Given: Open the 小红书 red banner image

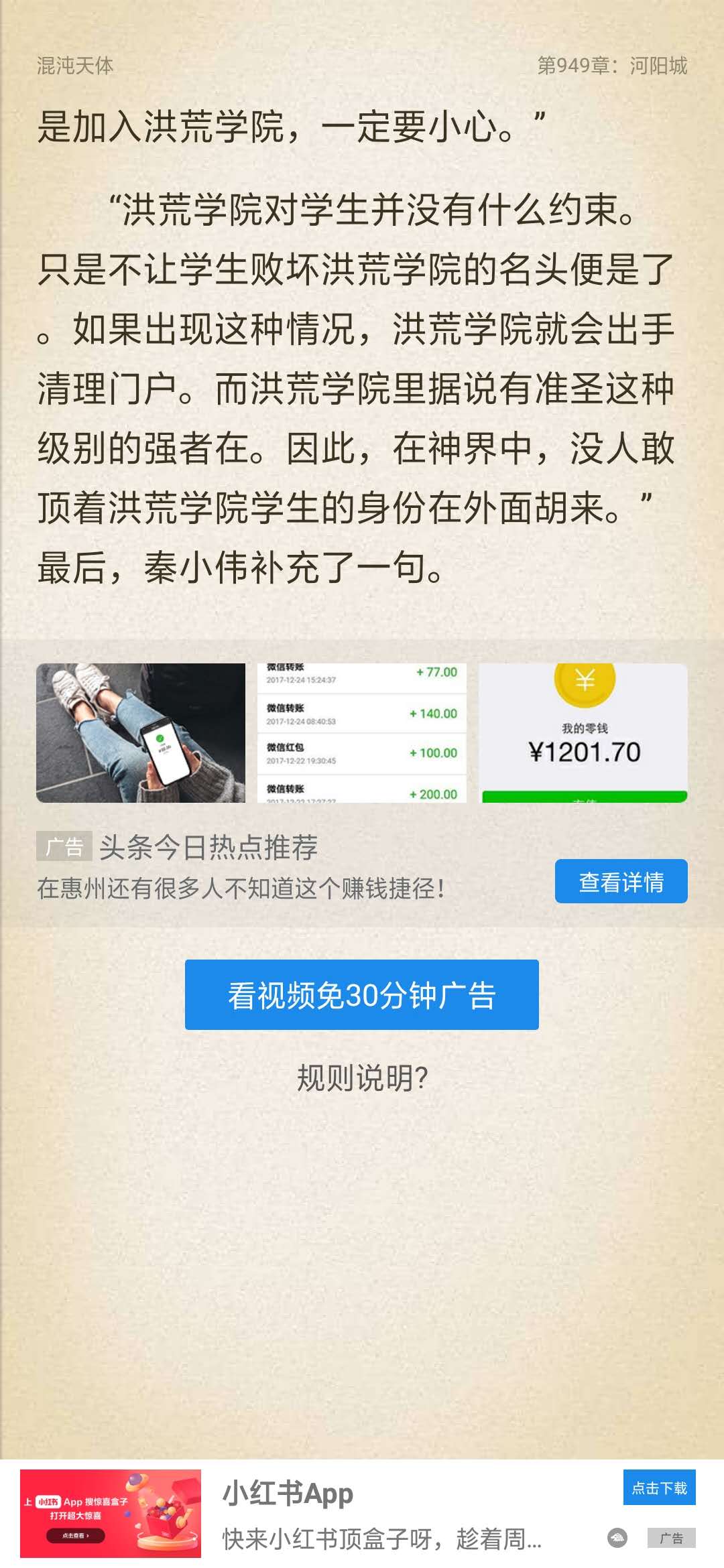Looking at the screenshot, I should tap(111, 1513).
